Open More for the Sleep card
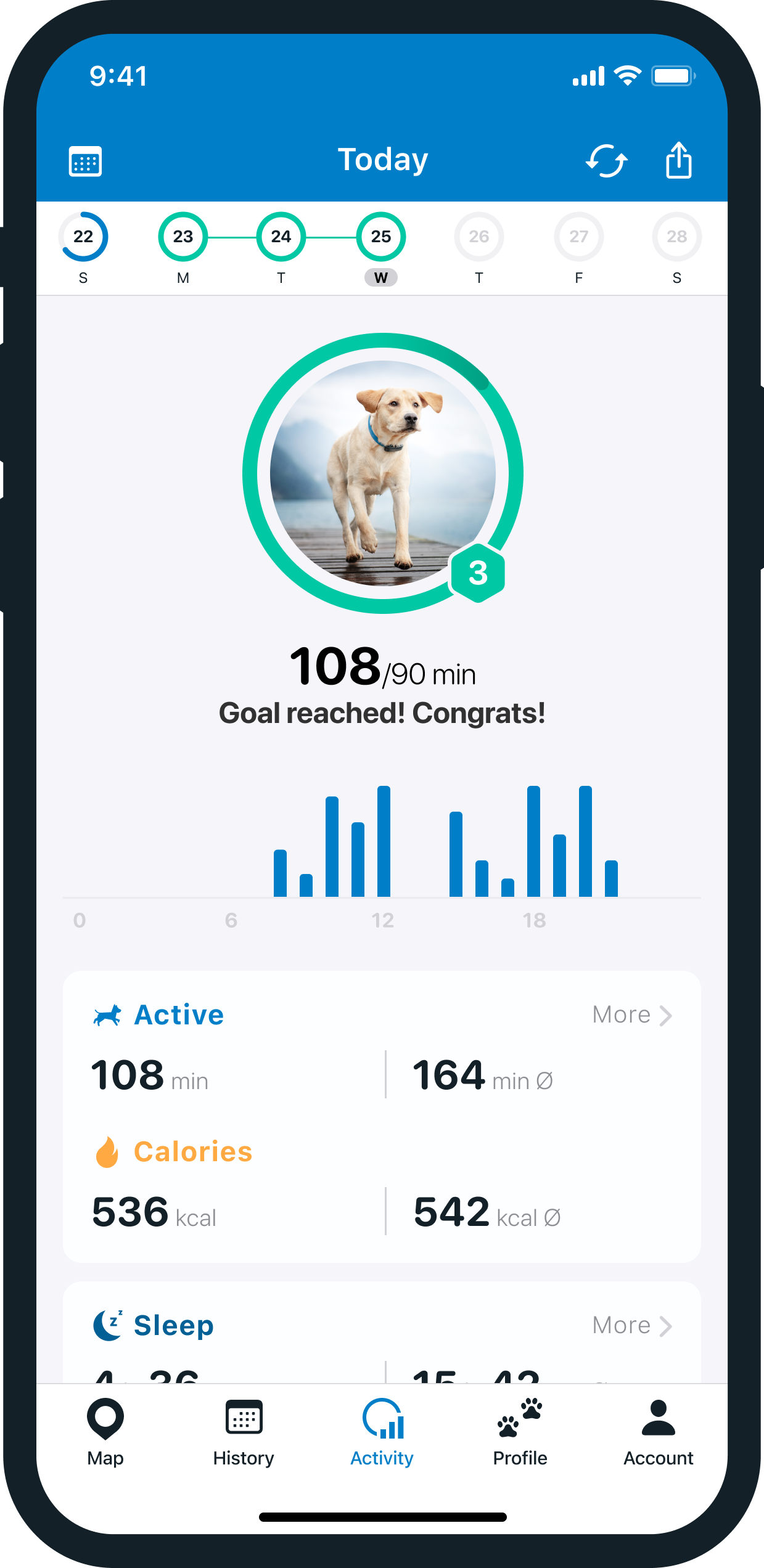Screen dimensions: 764x1568 (x=632, y=1326)
